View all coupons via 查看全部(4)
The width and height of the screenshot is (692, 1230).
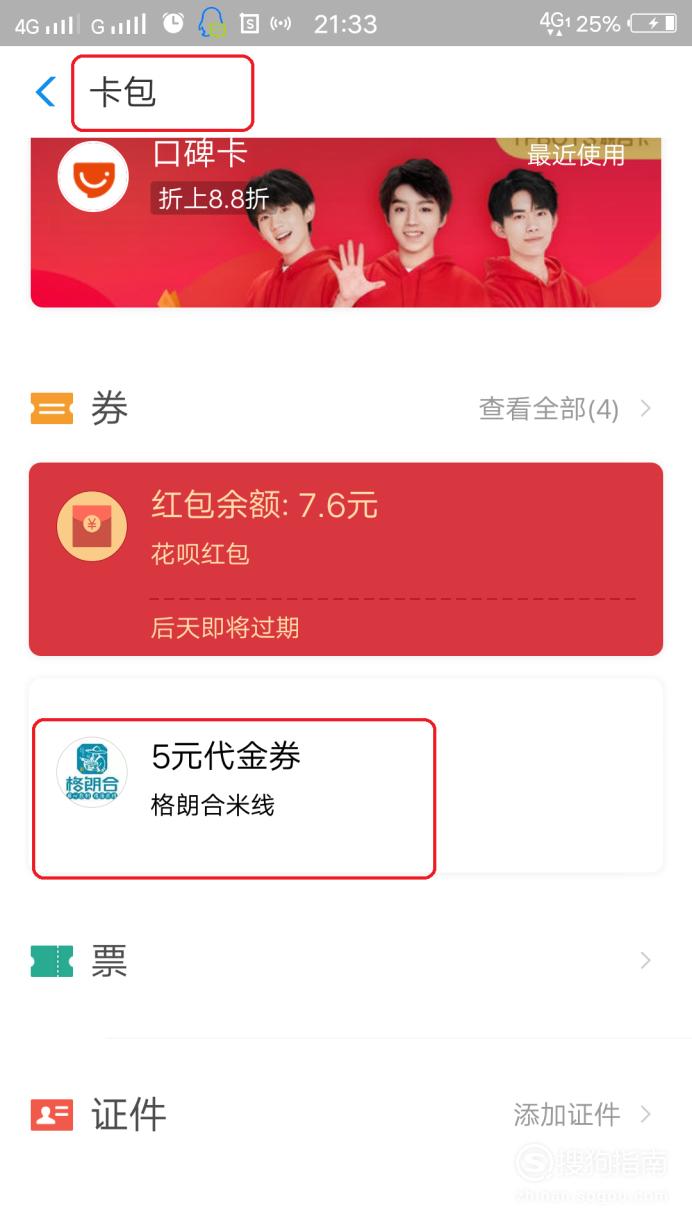(565, 409)
